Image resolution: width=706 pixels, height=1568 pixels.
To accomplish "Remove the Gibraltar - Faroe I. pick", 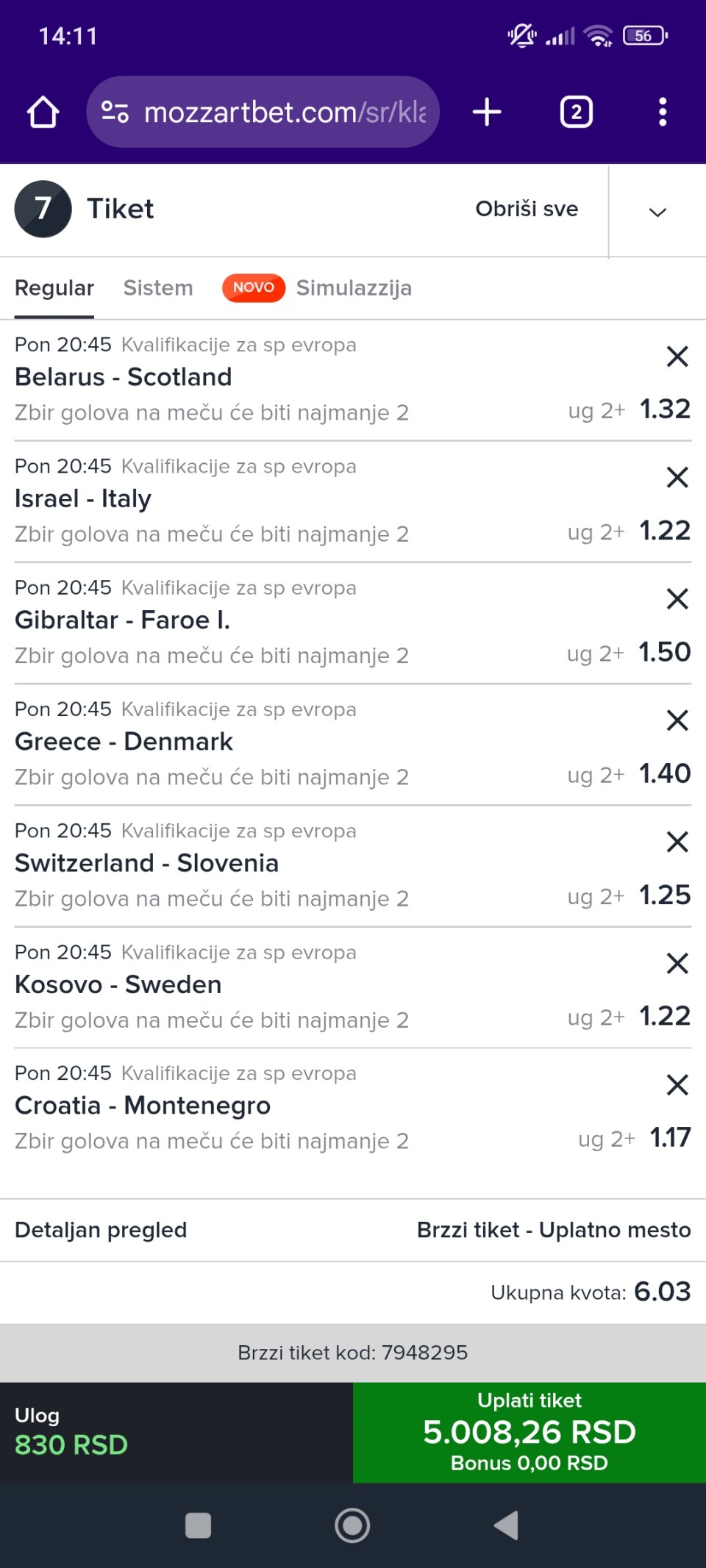I will click(677, 599).
